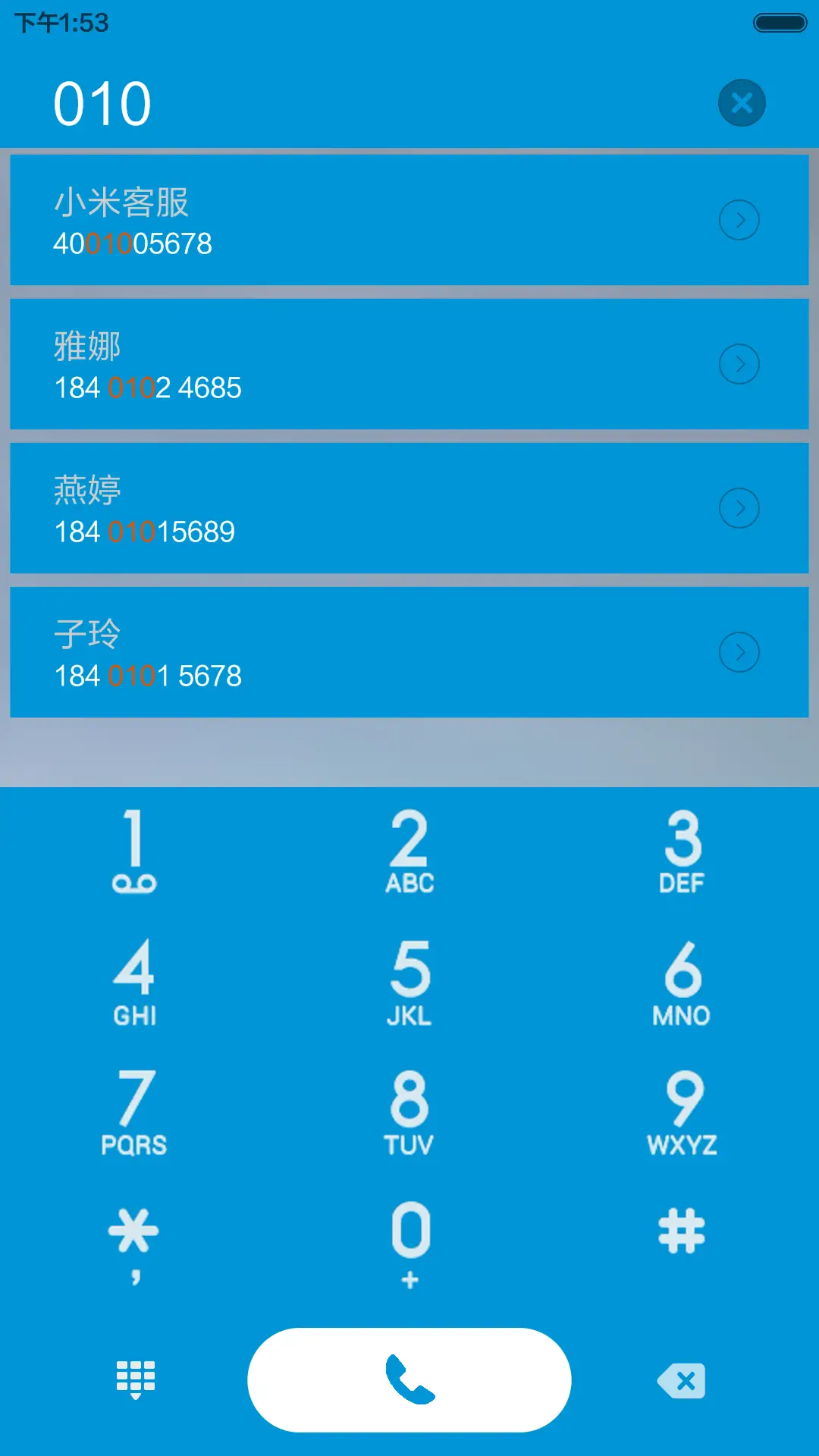Image resolution: width=819 pixels, height=1456 pixels.
Task: Tap the number 5 JKL key
Action: 409,984
